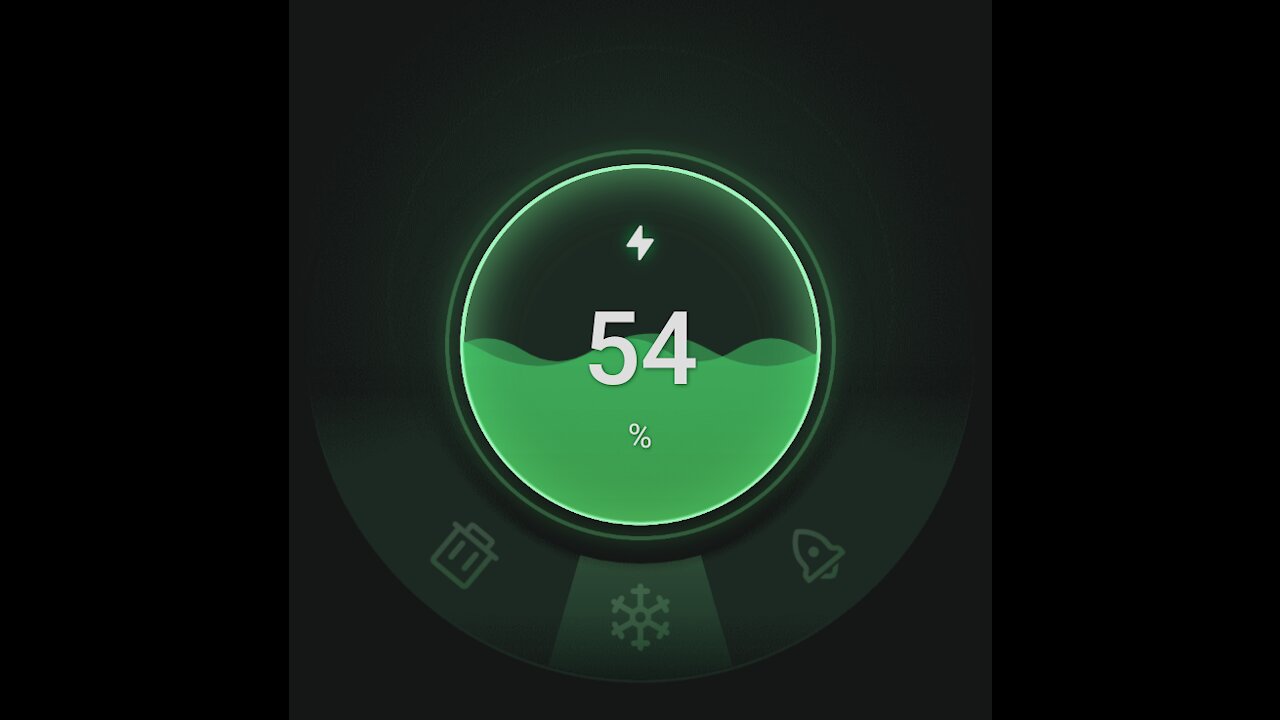
Task: Launch the rocket boost option
Action: click(x=817, y=555)
